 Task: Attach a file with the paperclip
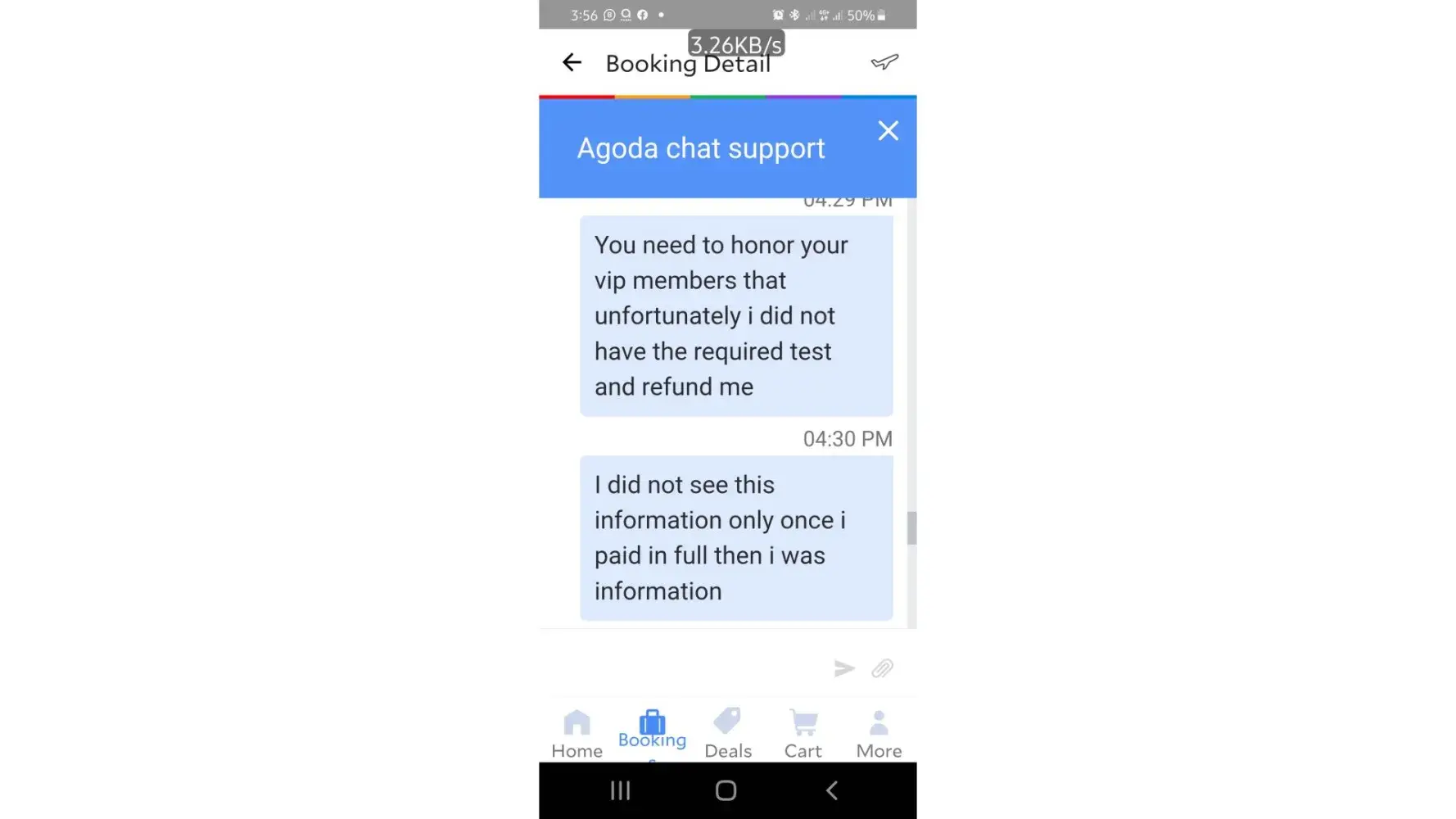pyautogui.click(x=882, y=668)
